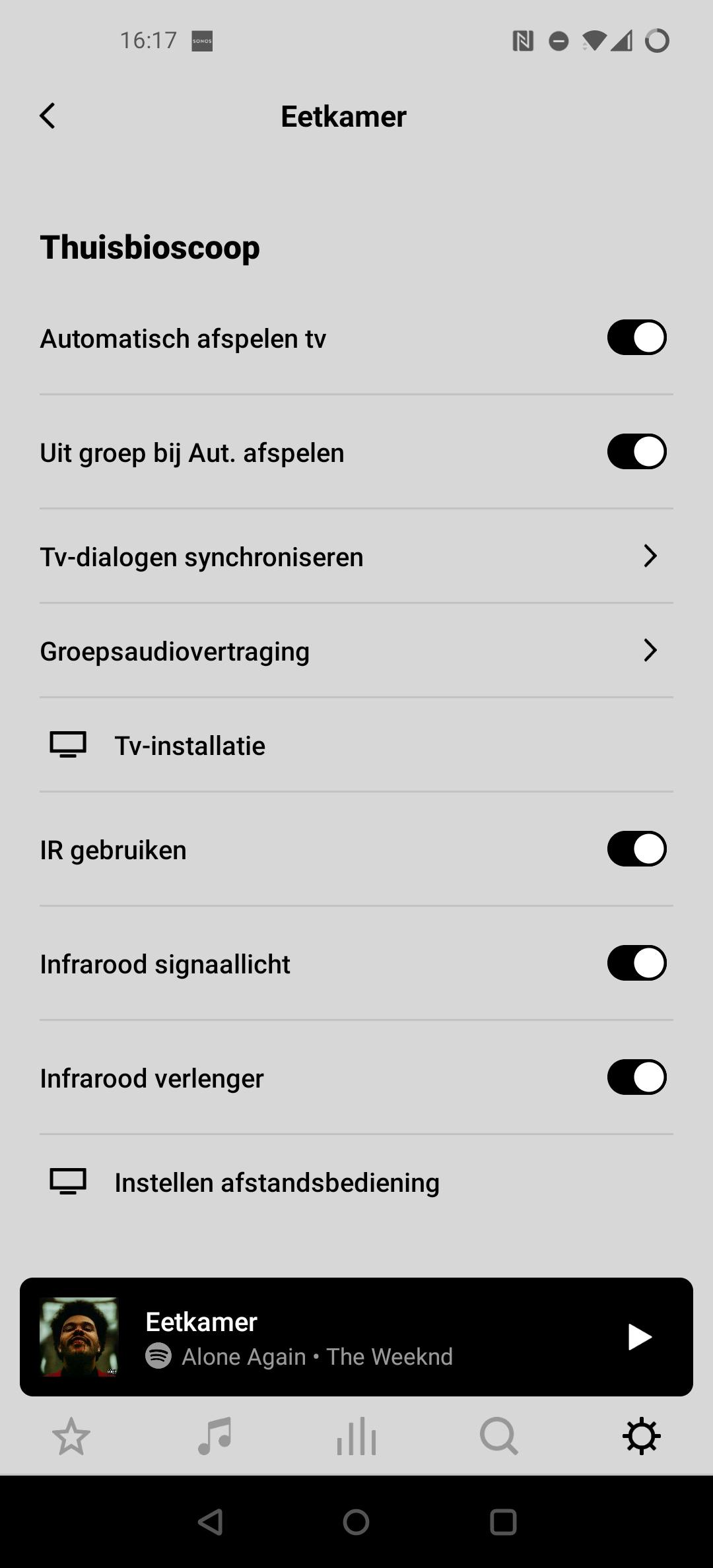Start Tv-installatie setup
Screen dimensions: 713x1568
pos(356,746)
